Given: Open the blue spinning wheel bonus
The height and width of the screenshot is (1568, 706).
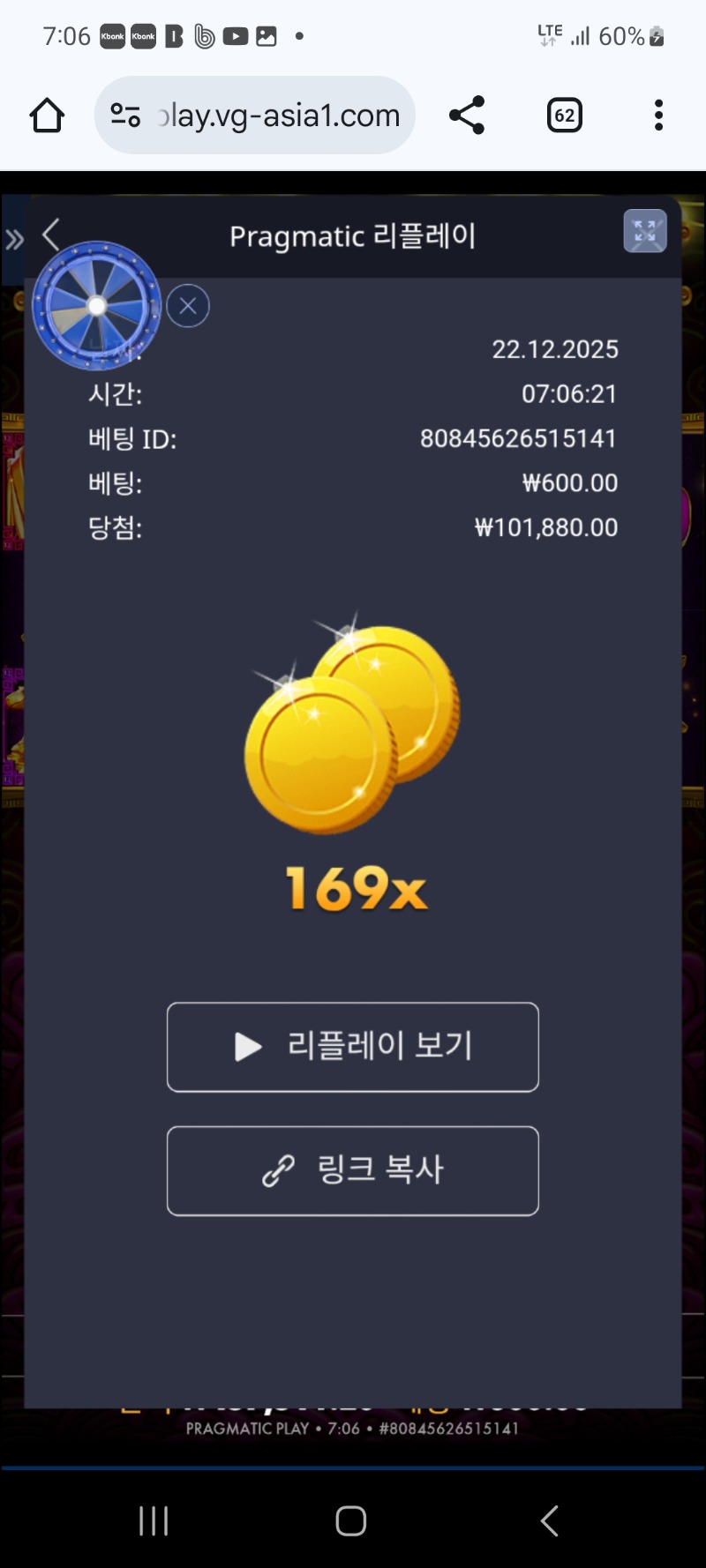Looking at the screenshot, I should point(97,306).
